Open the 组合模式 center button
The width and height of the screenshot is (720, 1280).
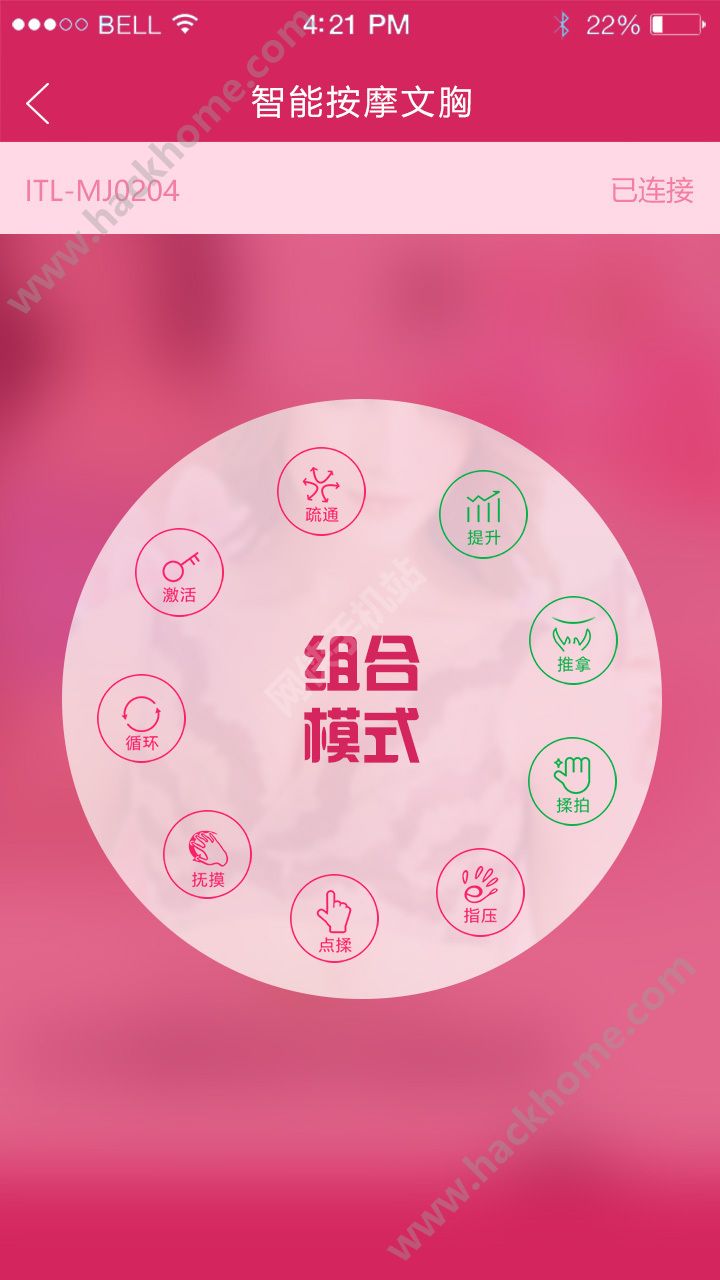(x=361, y=699)
